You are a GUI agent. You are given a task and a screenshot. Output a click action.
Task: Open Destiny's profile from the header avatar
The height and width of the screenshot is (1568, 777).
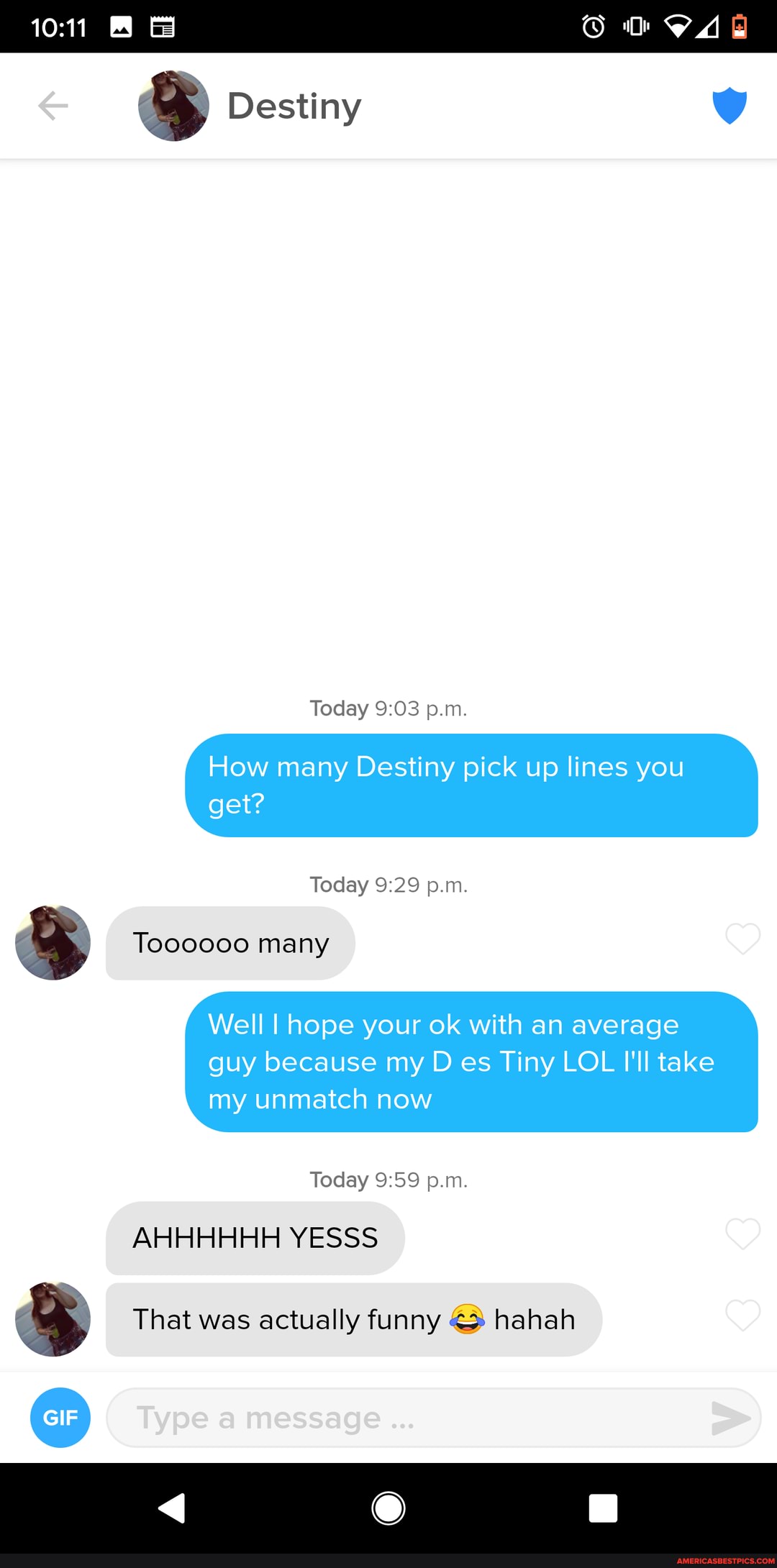coord(173,106)
